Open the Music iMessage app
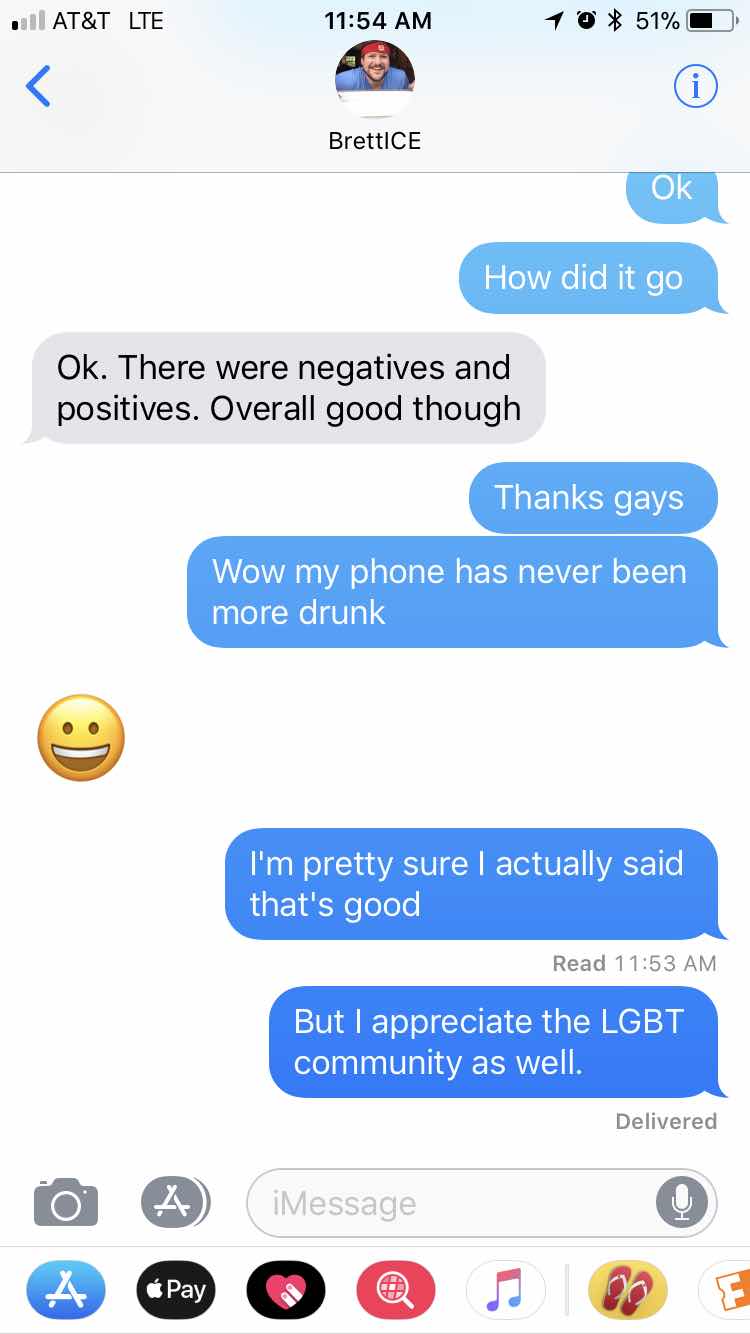Viewport: 750px width, 1334px height. [x=506, y=1290]
